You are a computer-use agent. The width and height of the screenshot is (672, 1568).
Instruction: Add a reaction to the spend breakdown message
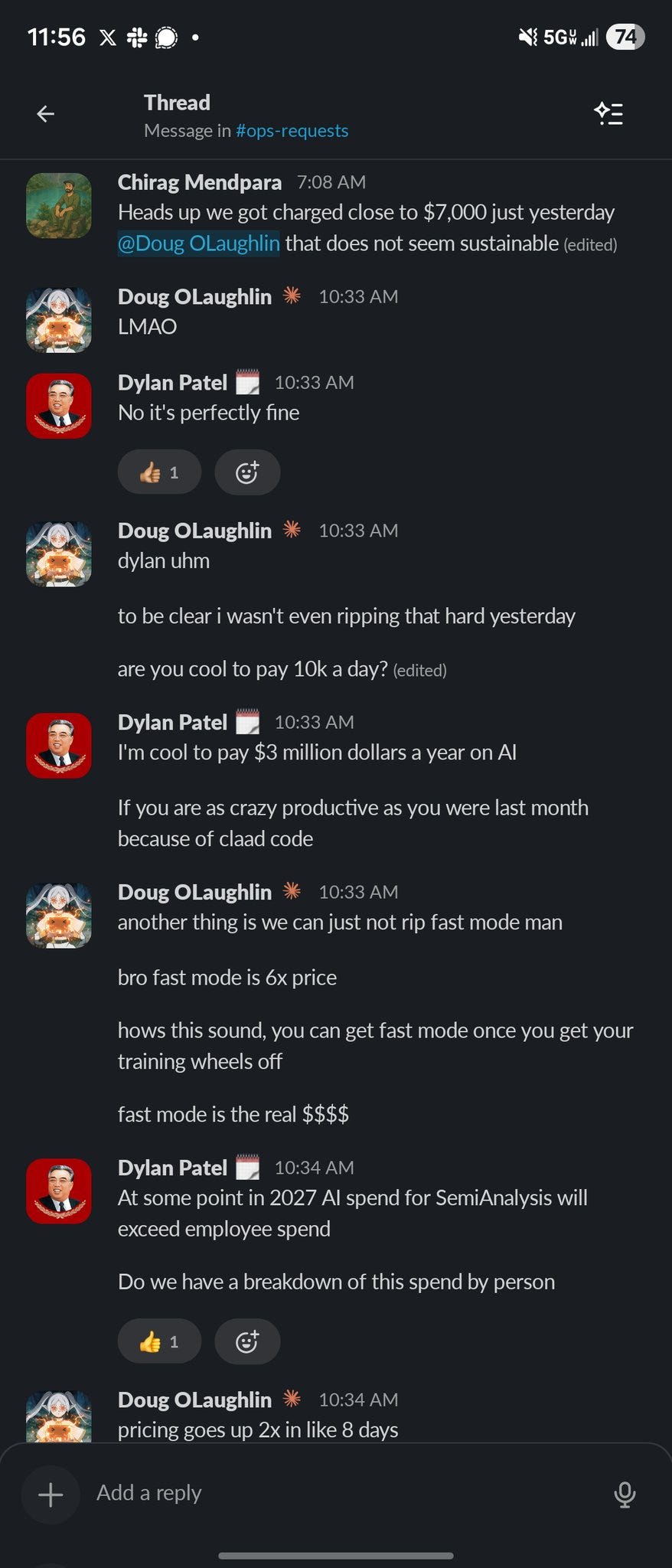point(247,1341)
